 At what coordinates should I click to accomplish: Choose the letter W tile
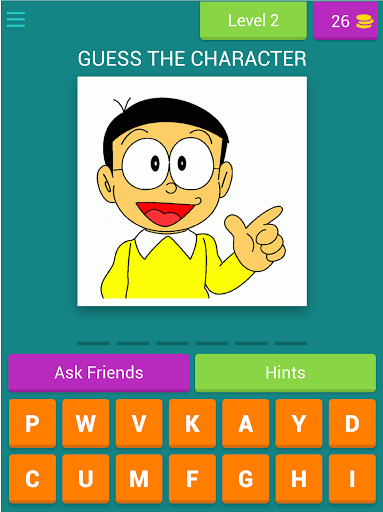[x=86, y=423]
